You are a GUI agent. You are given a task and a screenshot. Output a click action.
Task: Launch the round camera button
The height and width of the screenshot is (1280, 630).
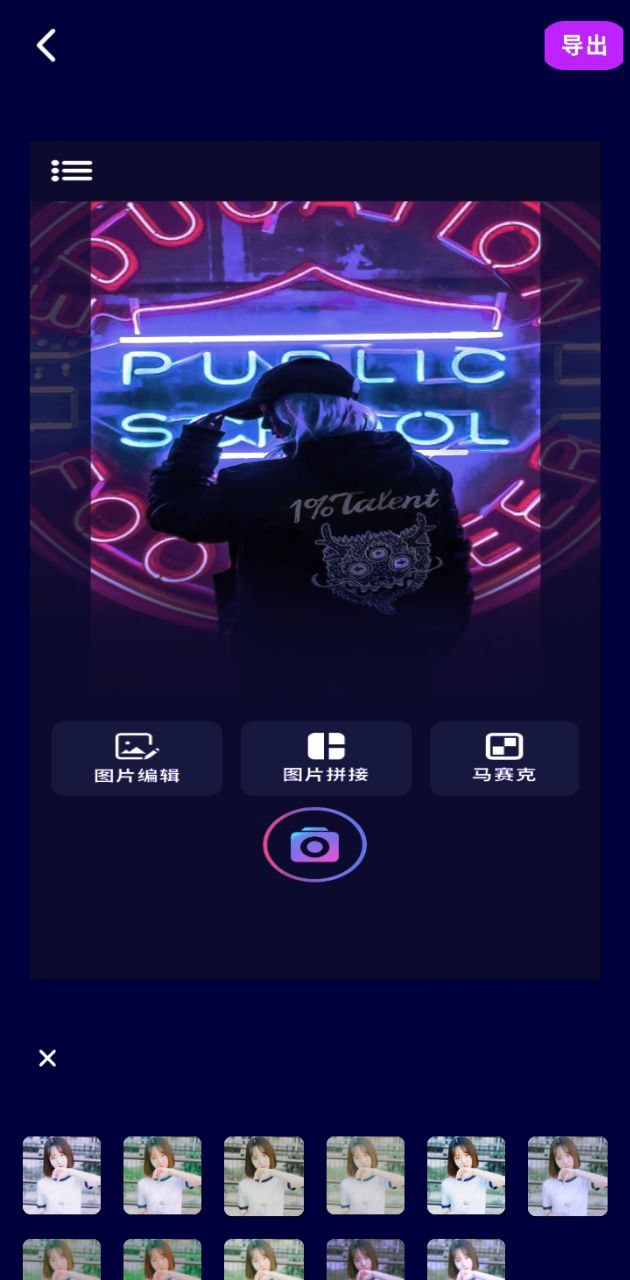(x=315, y=845)
